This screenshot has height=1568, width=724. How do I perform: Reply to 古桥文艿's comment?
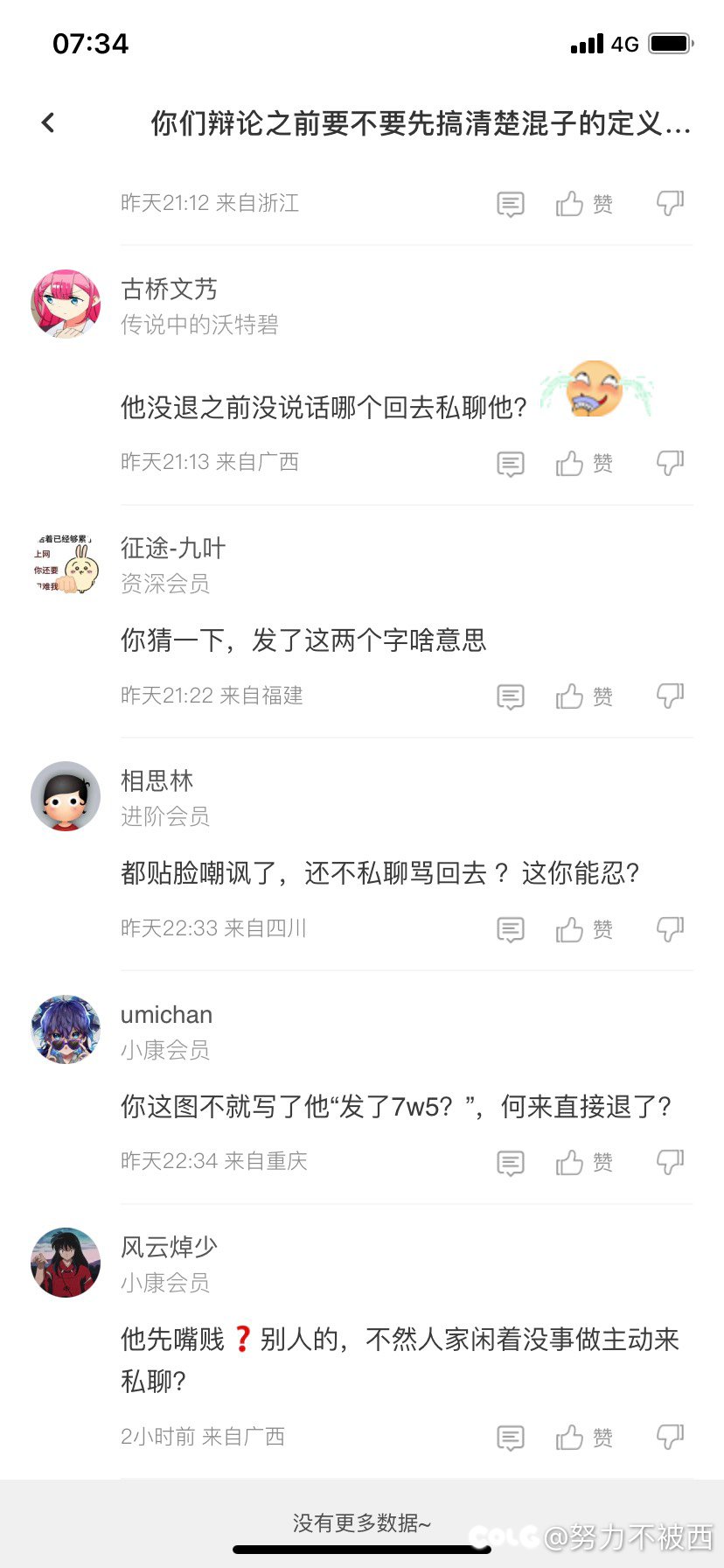point(511,464)
